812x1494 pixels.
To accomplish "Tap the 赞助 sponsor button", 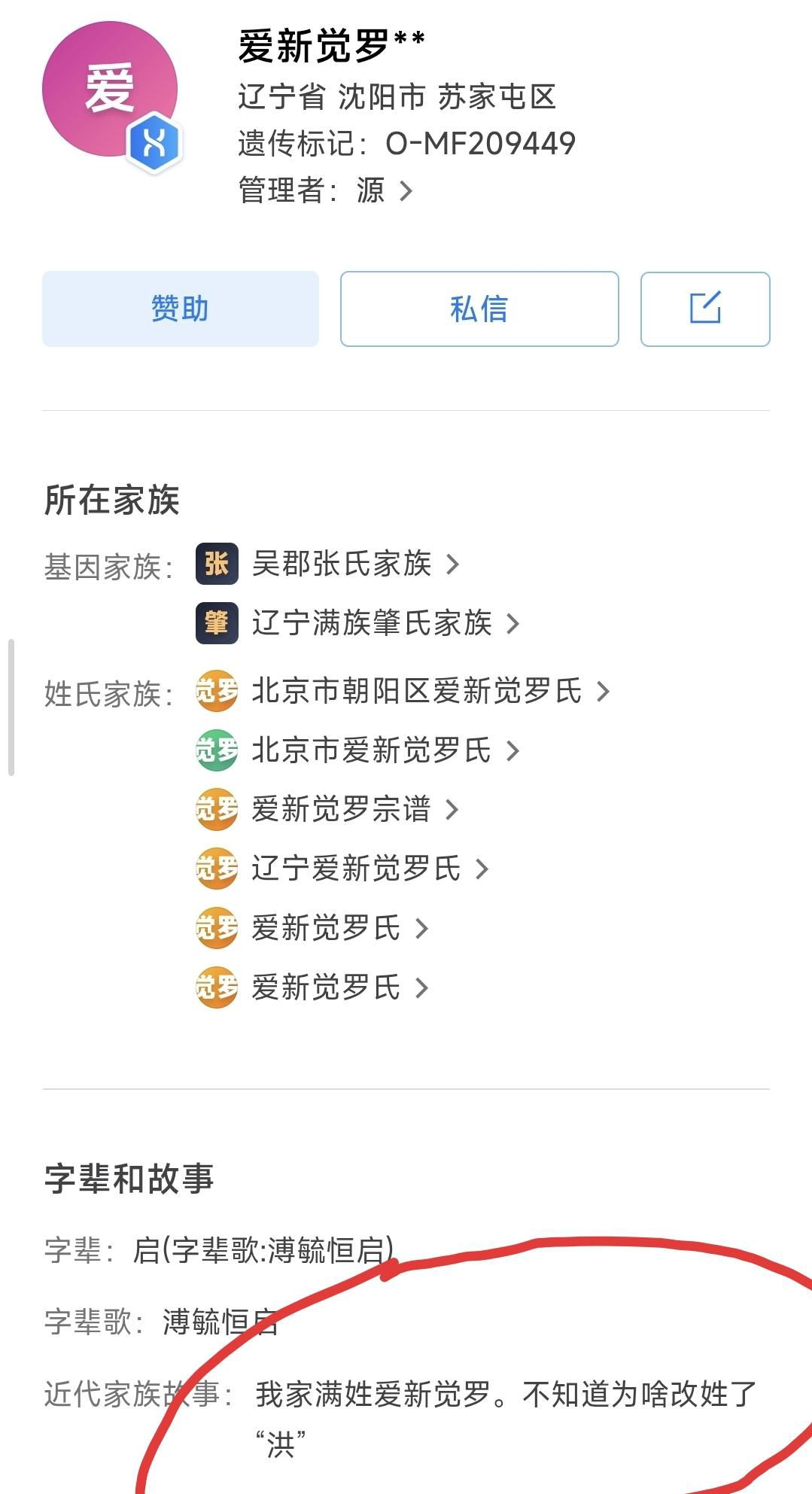I will [x=181, y=309].
